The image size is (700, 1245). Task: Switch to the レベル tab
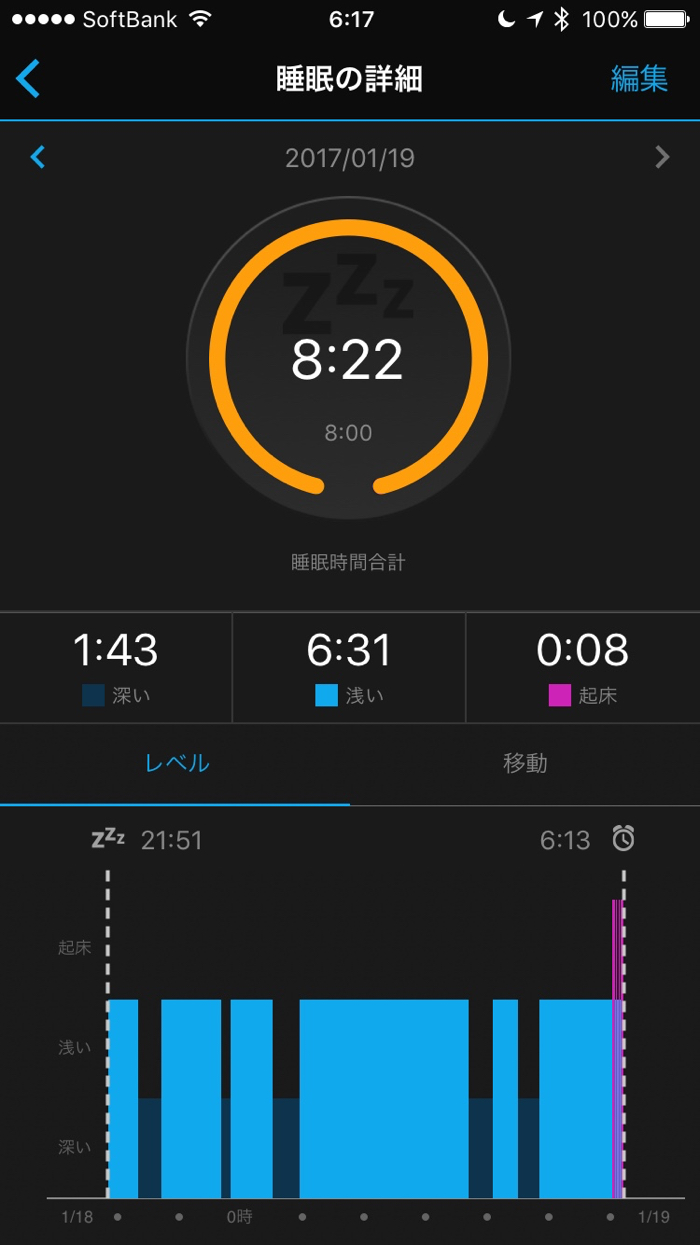(x=176, y=764)
